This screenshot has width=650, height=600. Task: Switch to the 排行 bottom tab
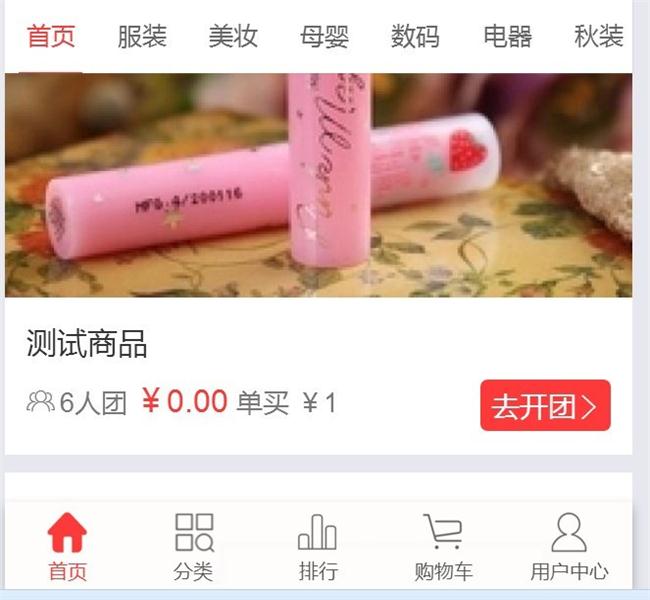pyautogui.click(x=318, y=546)
